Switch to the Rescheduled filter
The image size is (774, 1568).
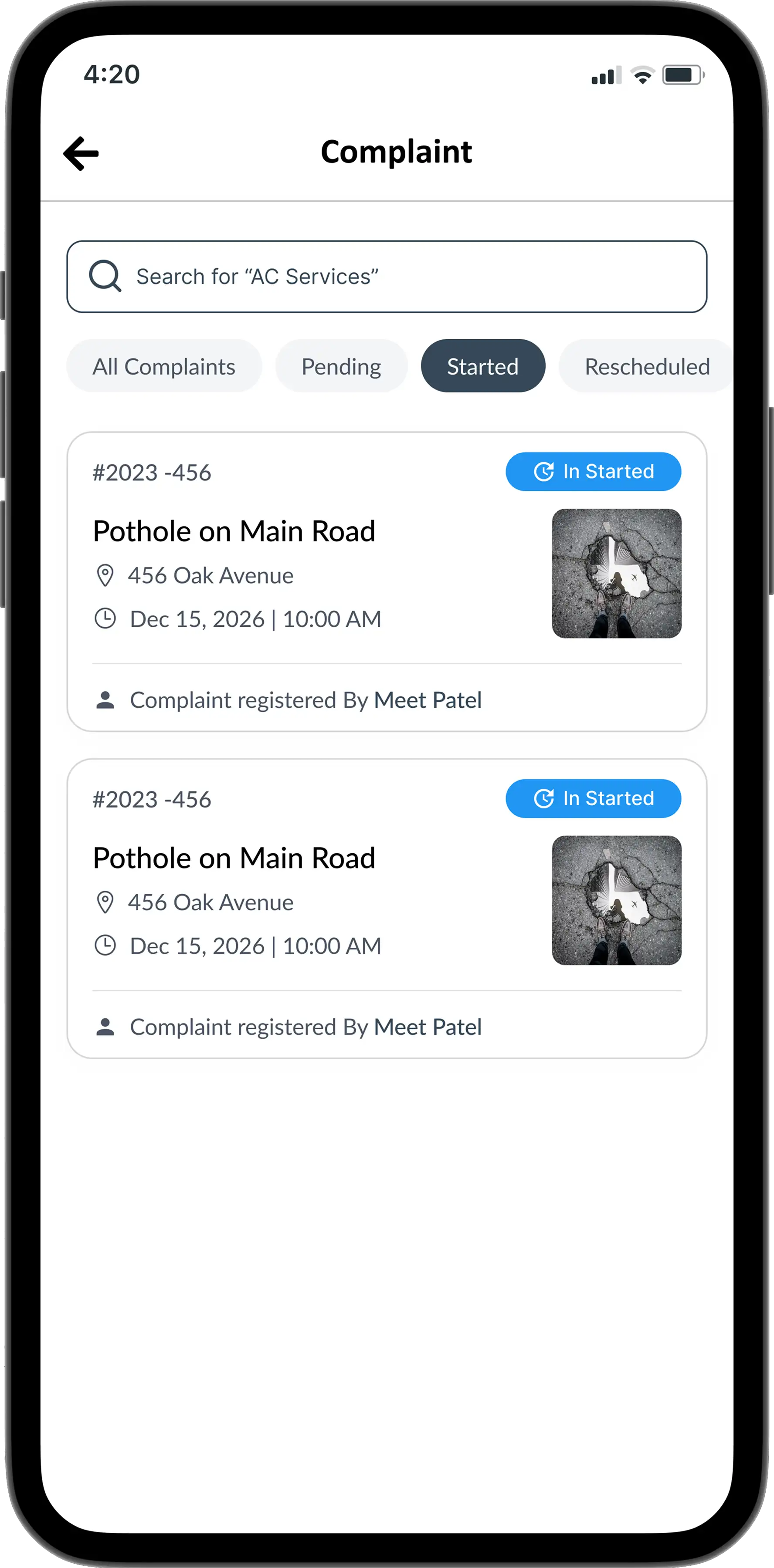646,366
